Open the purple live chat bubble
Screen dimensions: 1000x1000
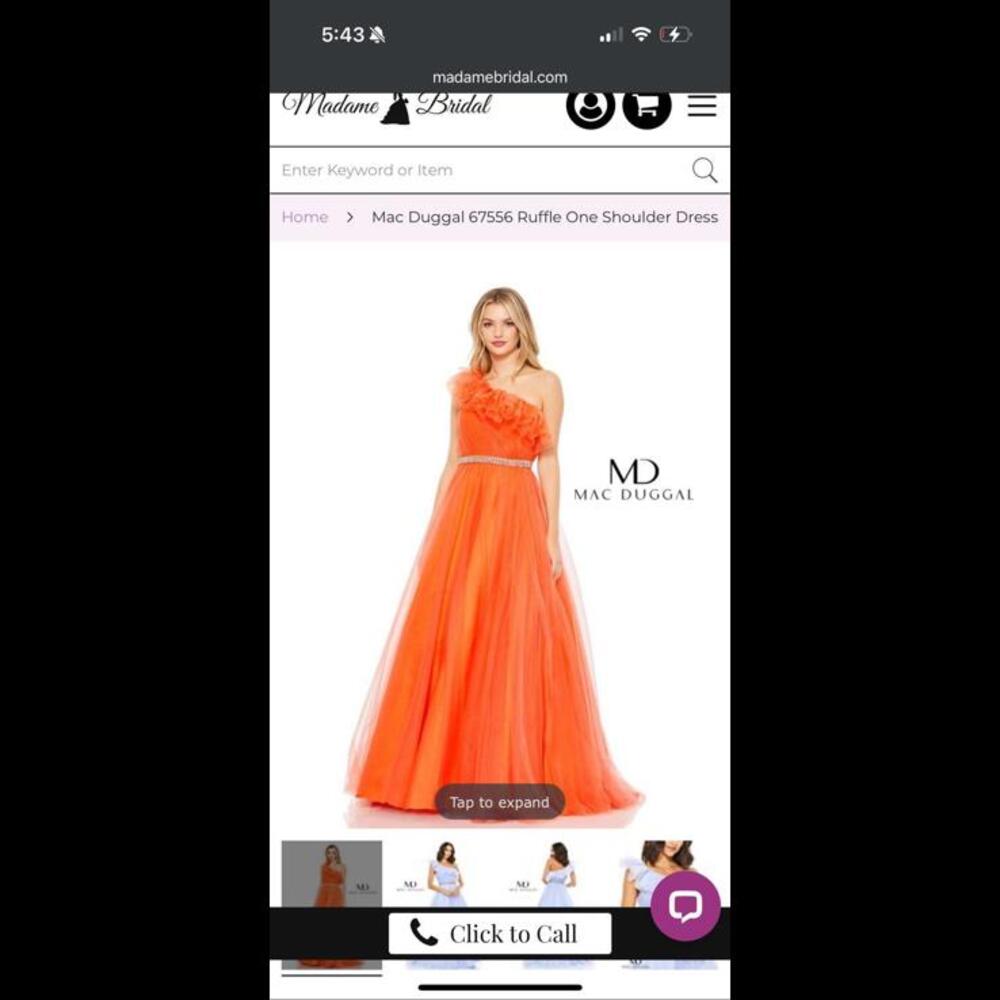pyautogui.click(x=685, y=906)
